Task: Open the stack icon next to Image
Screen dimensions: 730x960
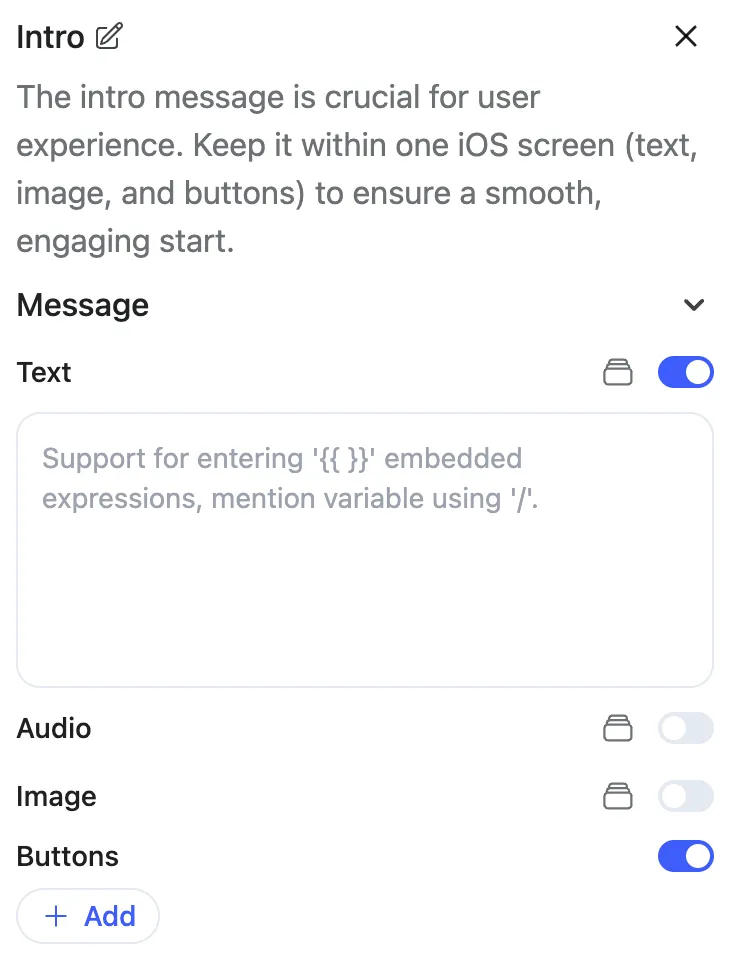Action: coord(618,797)
